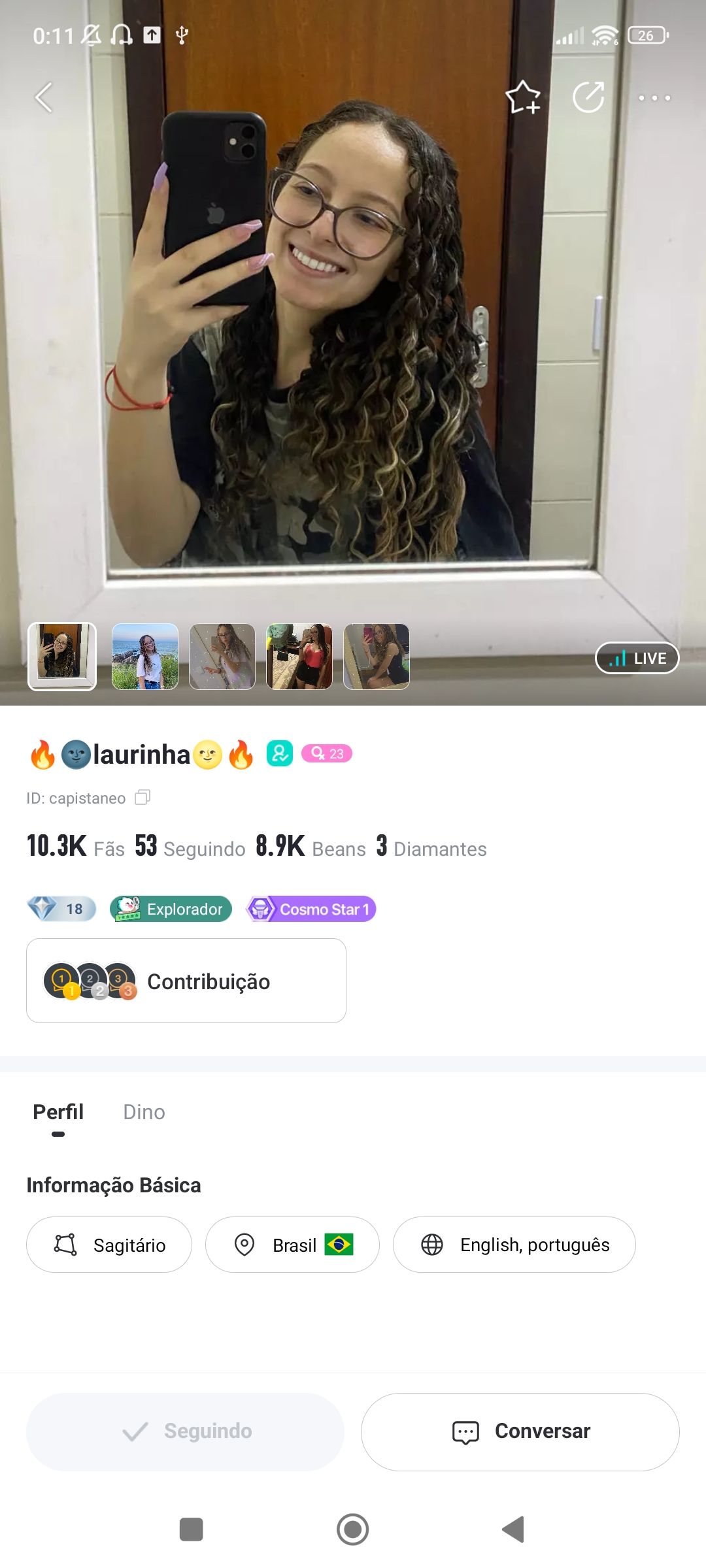Tap the Seguindo button to unfollow
Screen dimensions: 706x1568
click(186, 1431)
